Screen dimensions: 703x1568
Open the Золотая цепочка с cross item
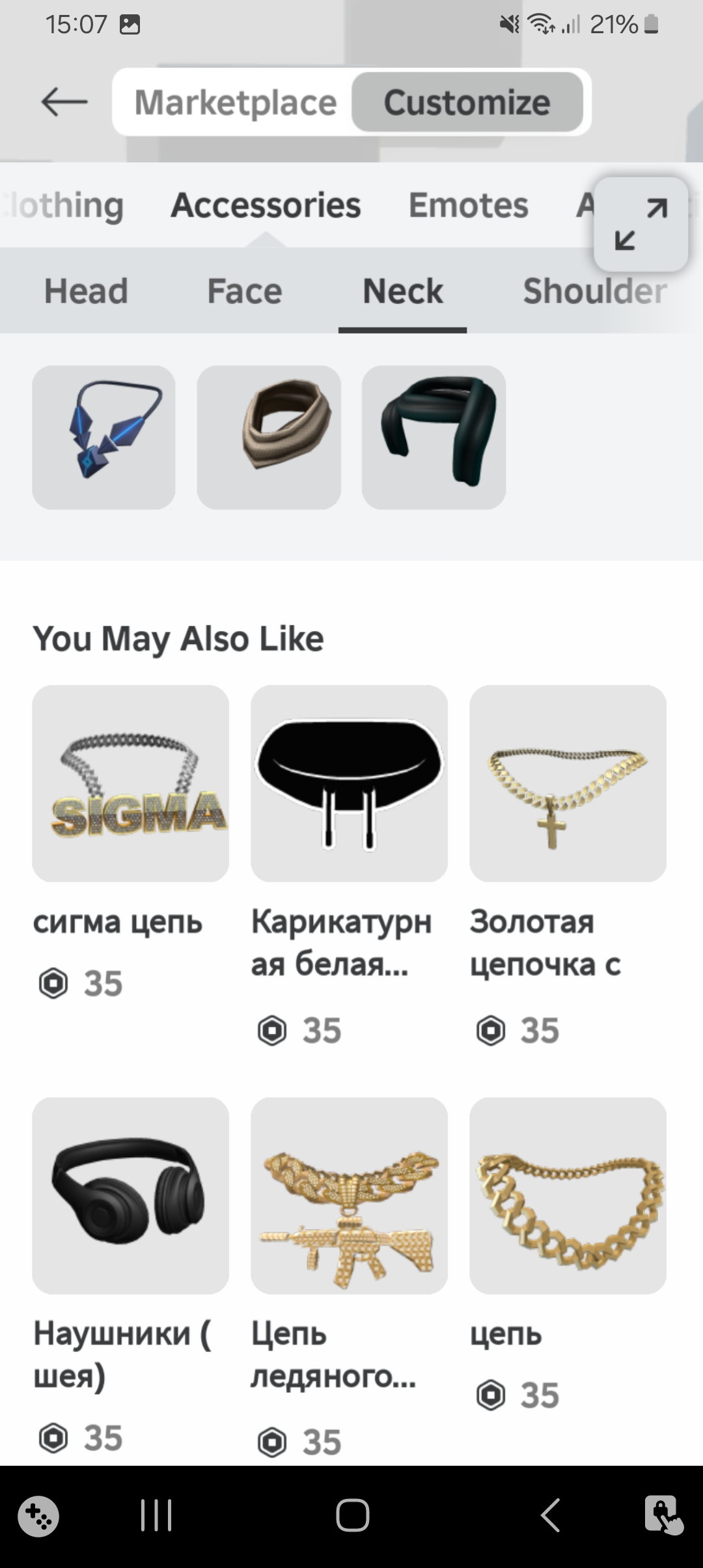pos(568,783)
